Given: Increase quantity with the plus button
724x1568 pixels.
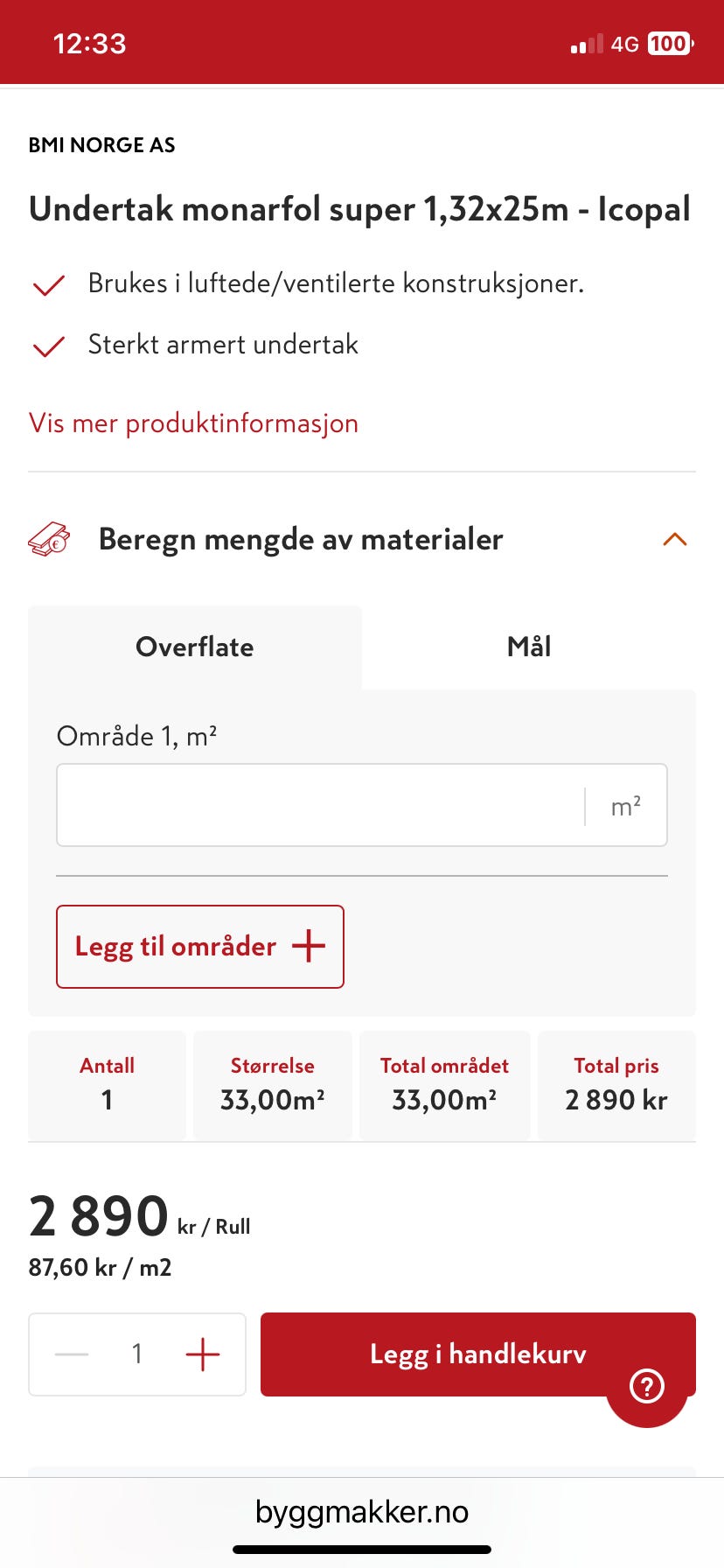Looking at the screenshot, I should click(203, 1354).
